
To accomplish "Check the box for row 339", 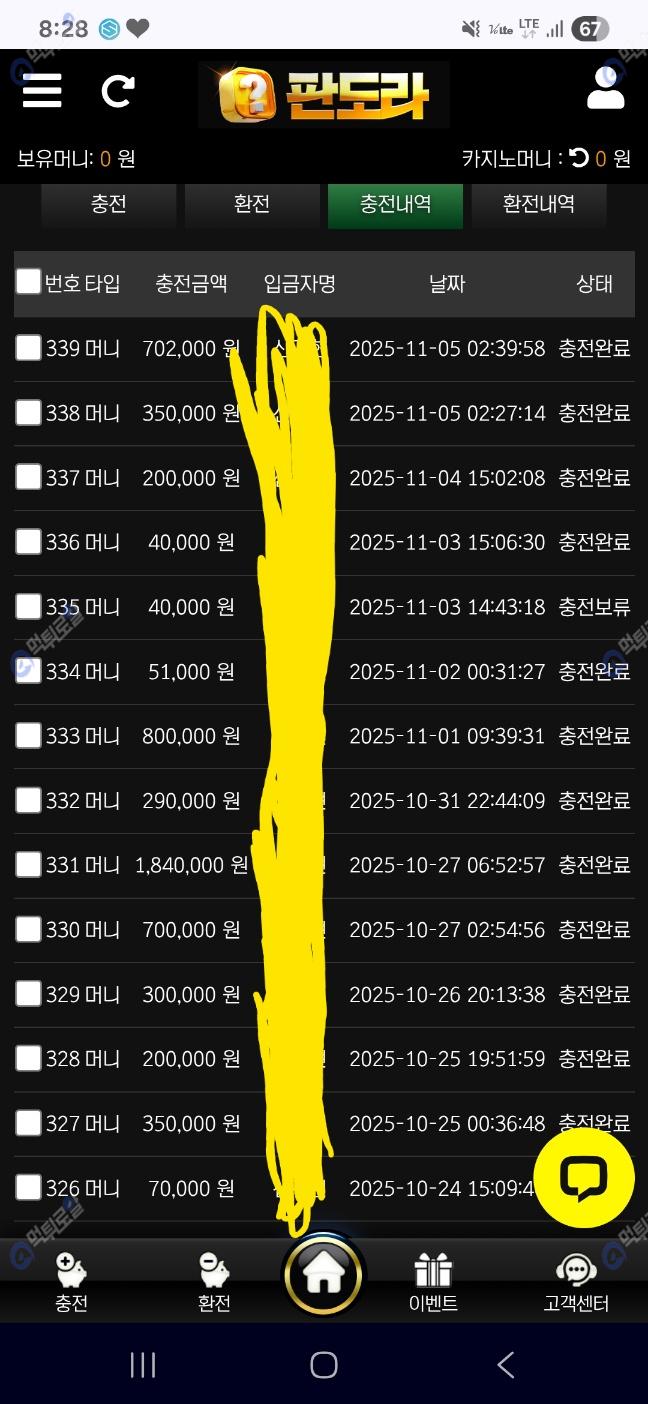I will point(28,348).
